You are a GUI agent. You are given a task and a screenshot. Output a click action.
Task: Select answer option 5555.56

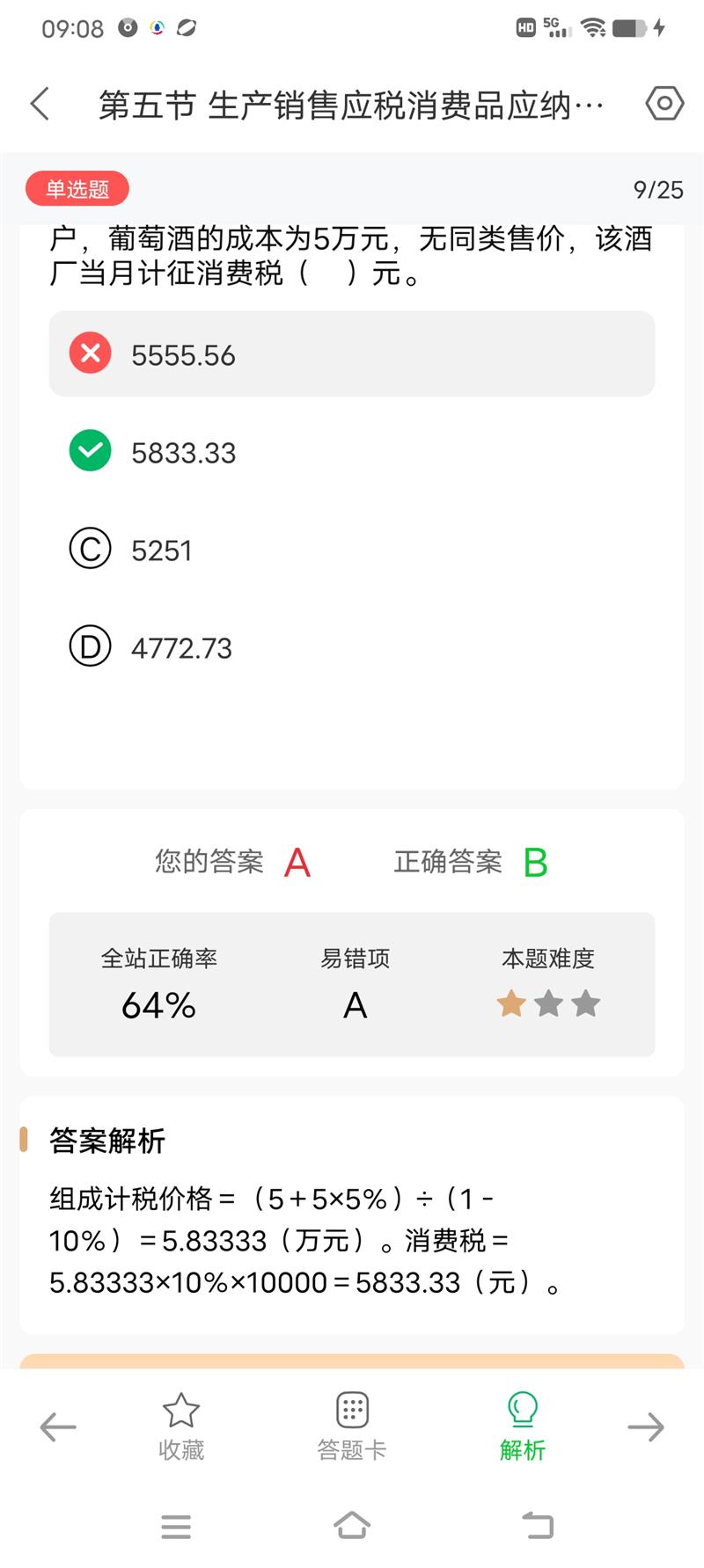pos(352,354)
